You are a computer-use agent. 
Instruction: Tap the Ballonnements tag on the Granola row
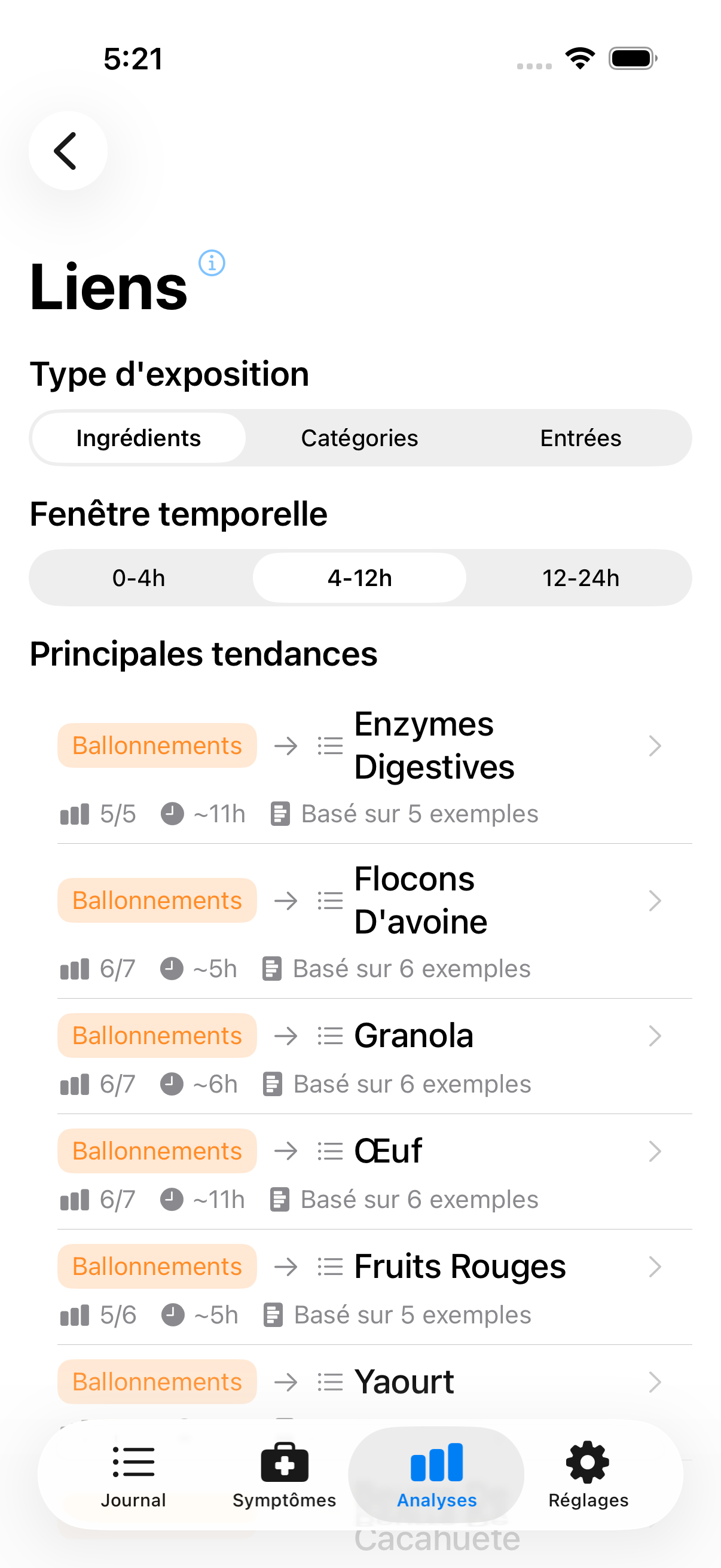[157, 1035]
